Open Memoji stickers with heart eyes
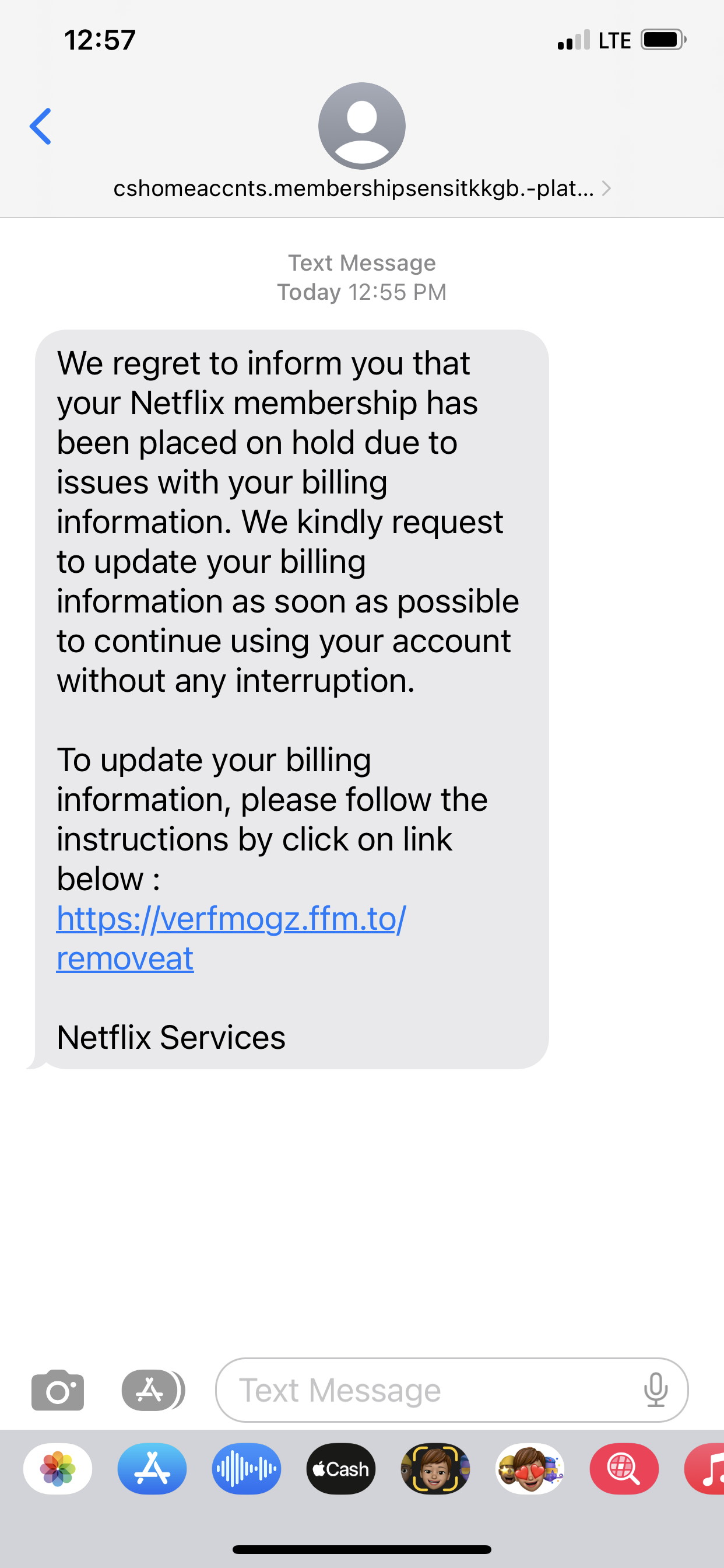The width and height of the screenshot is (724, 1568). point(530,1469)
